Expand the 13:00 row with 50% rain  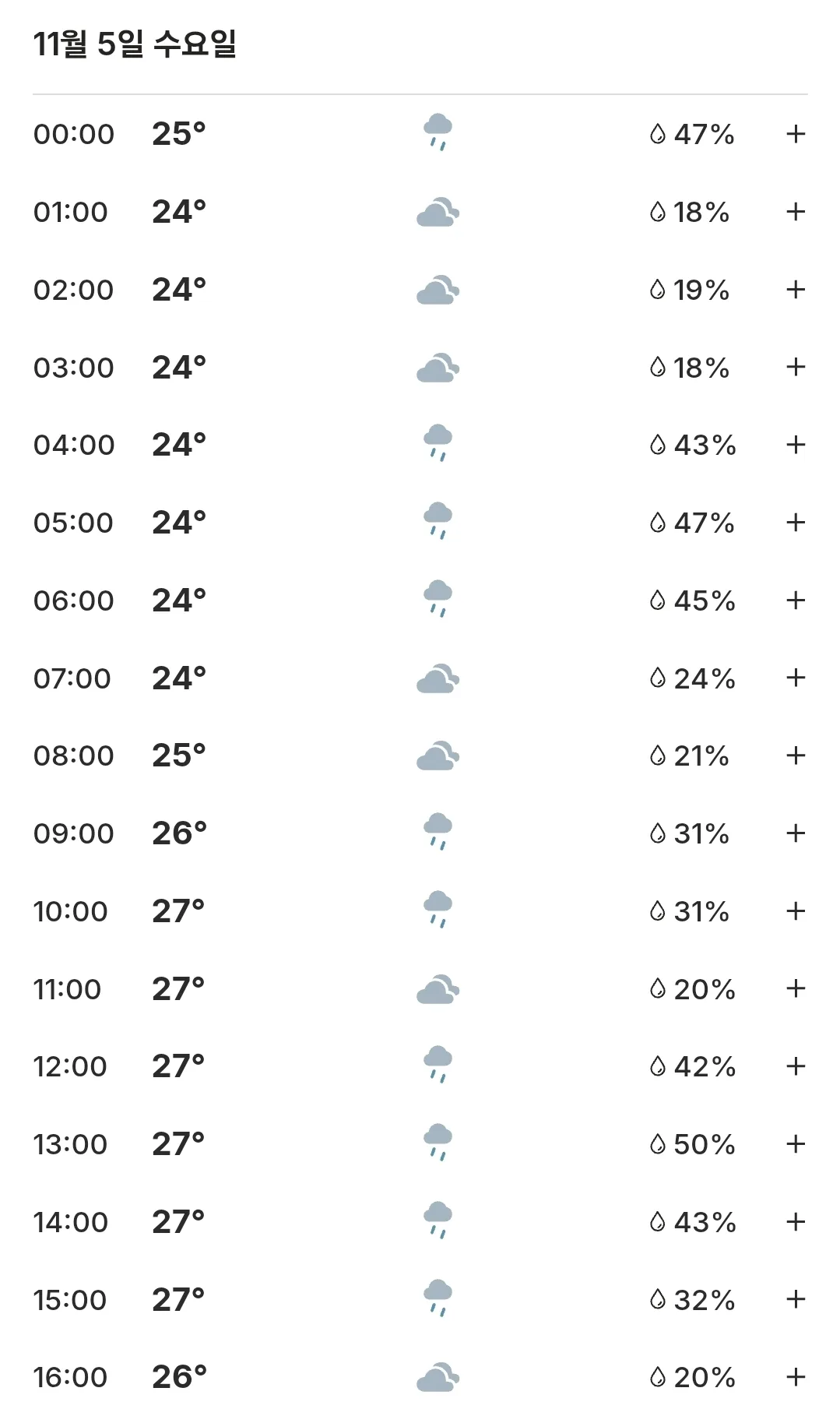point(795,1144)
